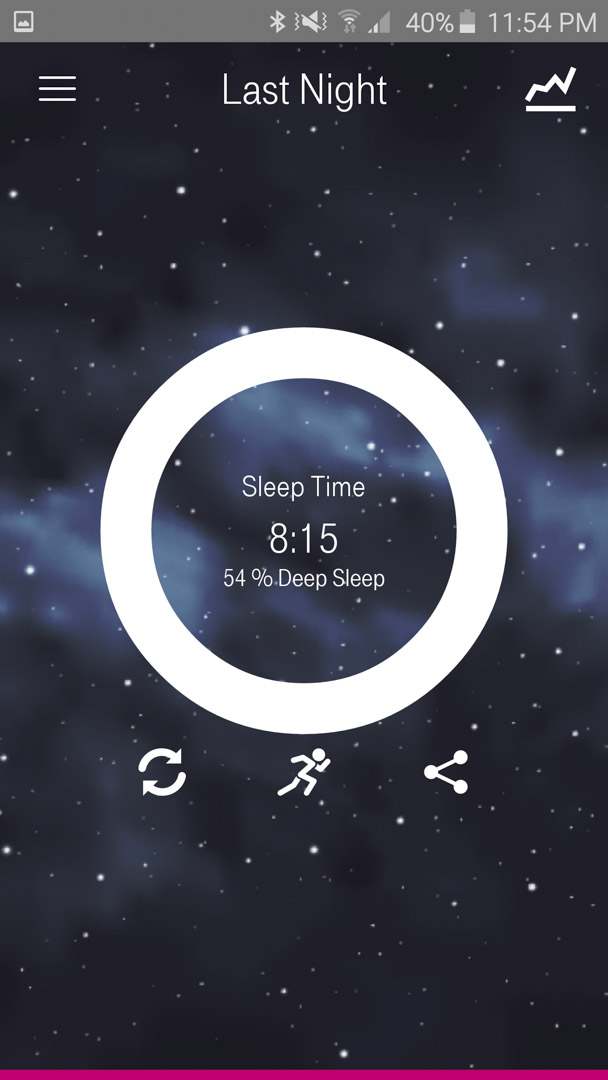Tap the Sleep Time ring
The height and width of the screenshot is (1080, 608).
(x=304, y=530)
